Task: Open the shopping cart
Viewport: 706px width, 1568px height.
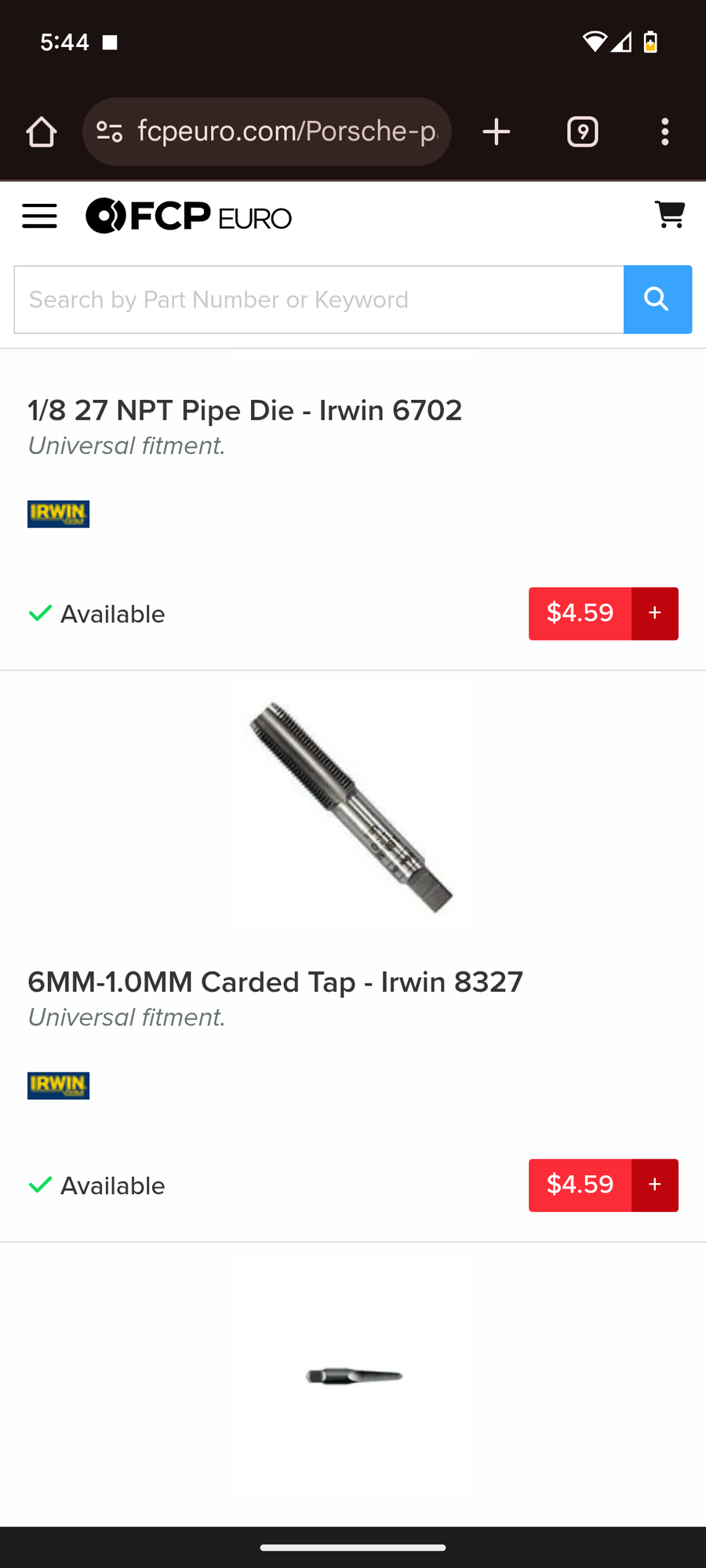Action: (670, 214)
